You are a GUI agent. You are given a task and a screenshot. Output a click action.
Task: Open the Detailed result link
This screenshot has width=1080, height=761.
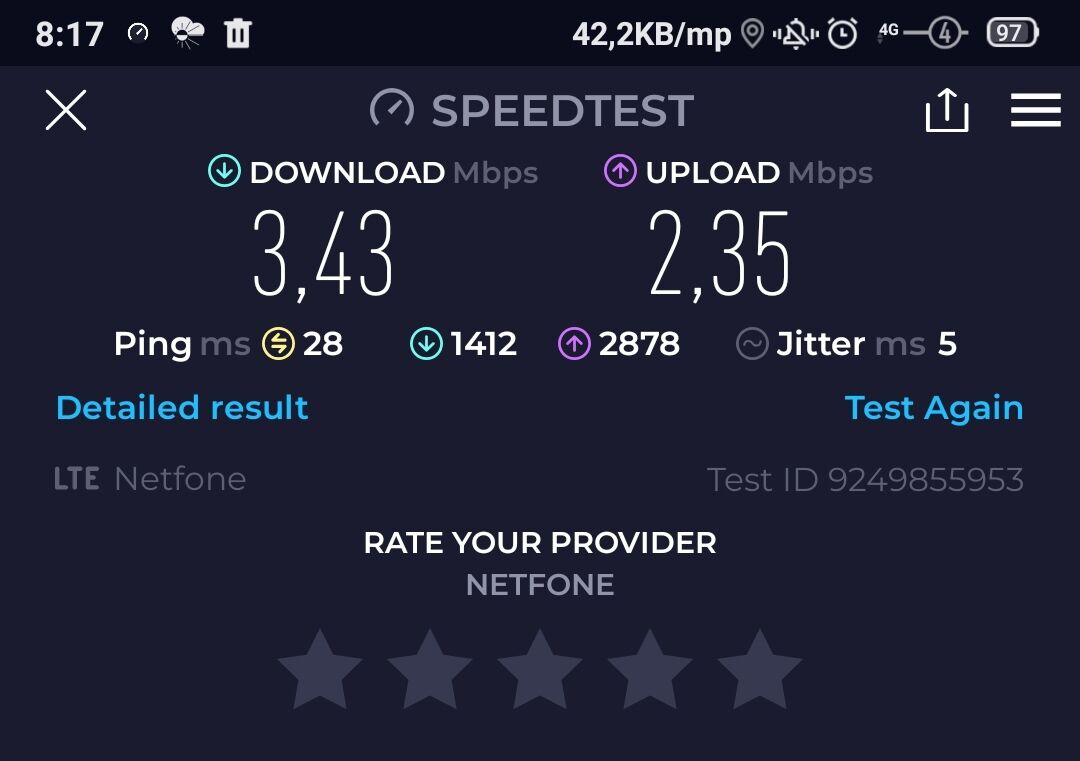(x=182, y=408)
